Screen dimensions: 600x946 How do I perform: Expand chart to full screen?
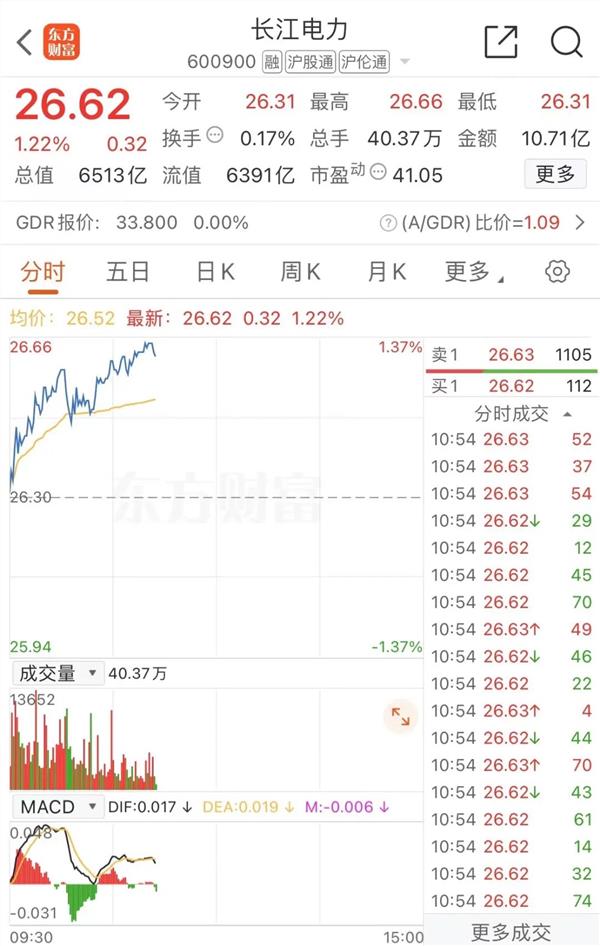pos(400,715)
